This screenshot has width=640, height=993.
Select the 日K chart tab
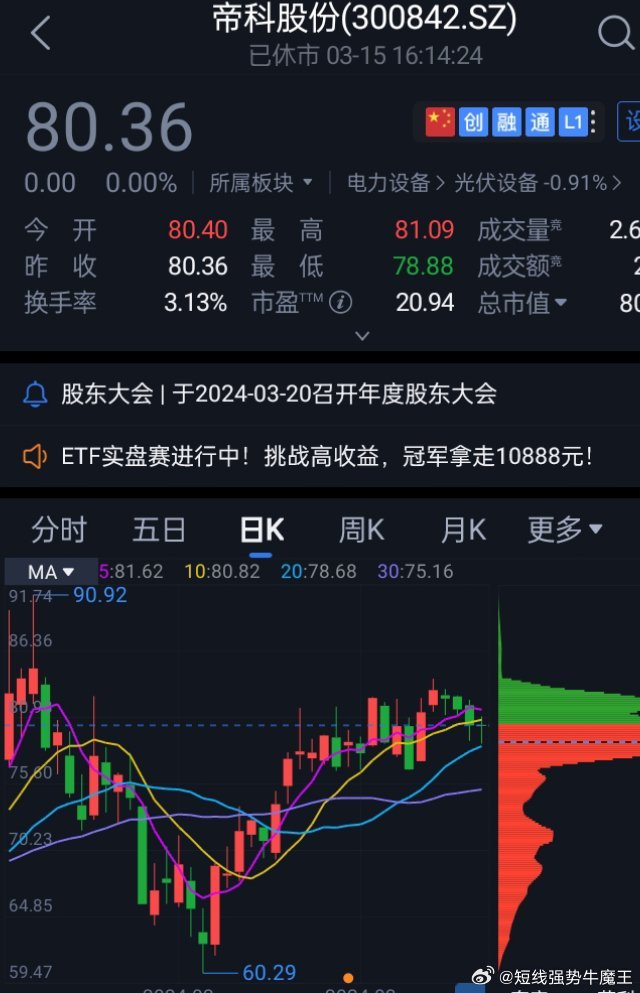click(262, 530)
